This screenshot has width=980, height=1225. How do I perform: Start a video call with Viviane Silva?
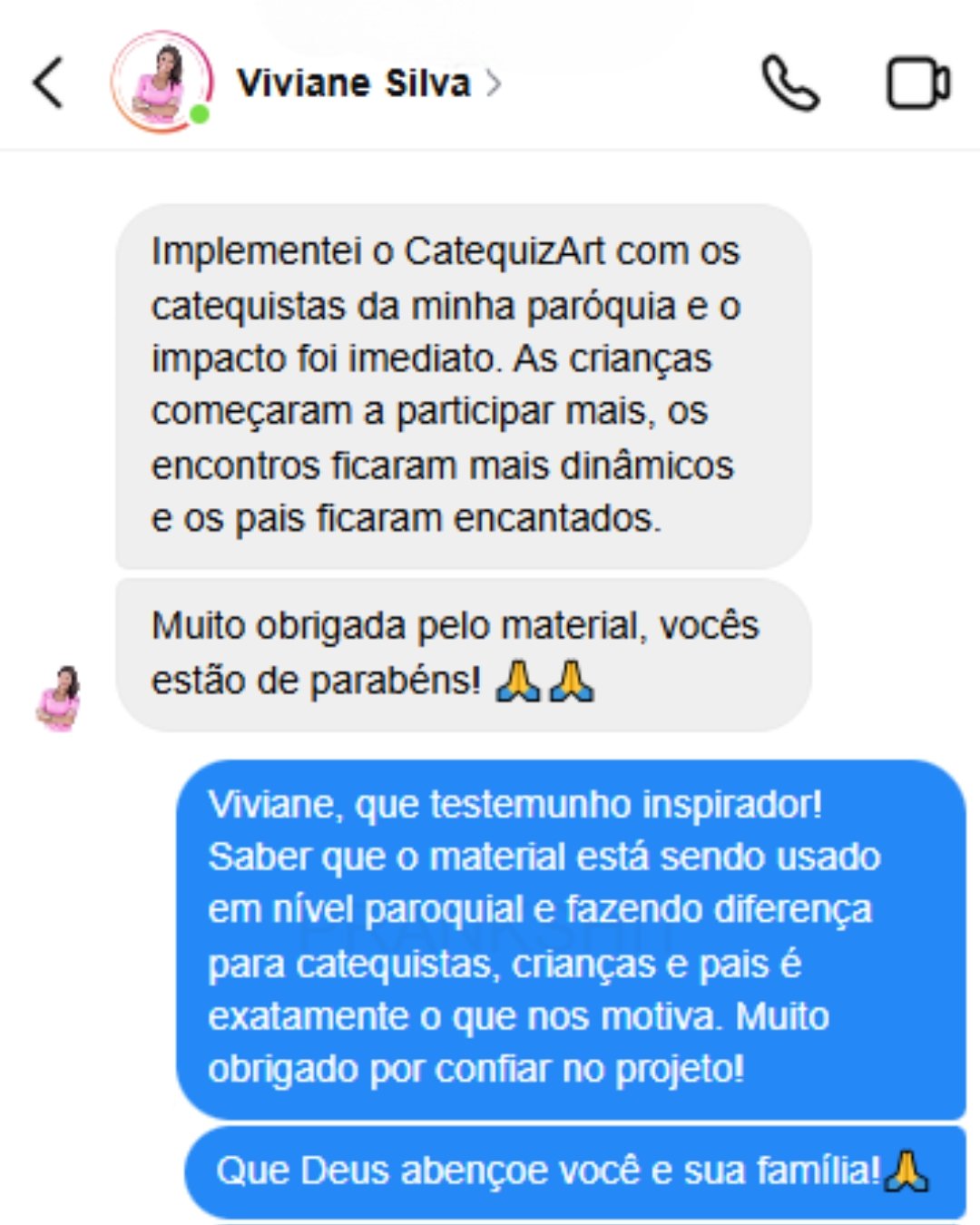917,83
